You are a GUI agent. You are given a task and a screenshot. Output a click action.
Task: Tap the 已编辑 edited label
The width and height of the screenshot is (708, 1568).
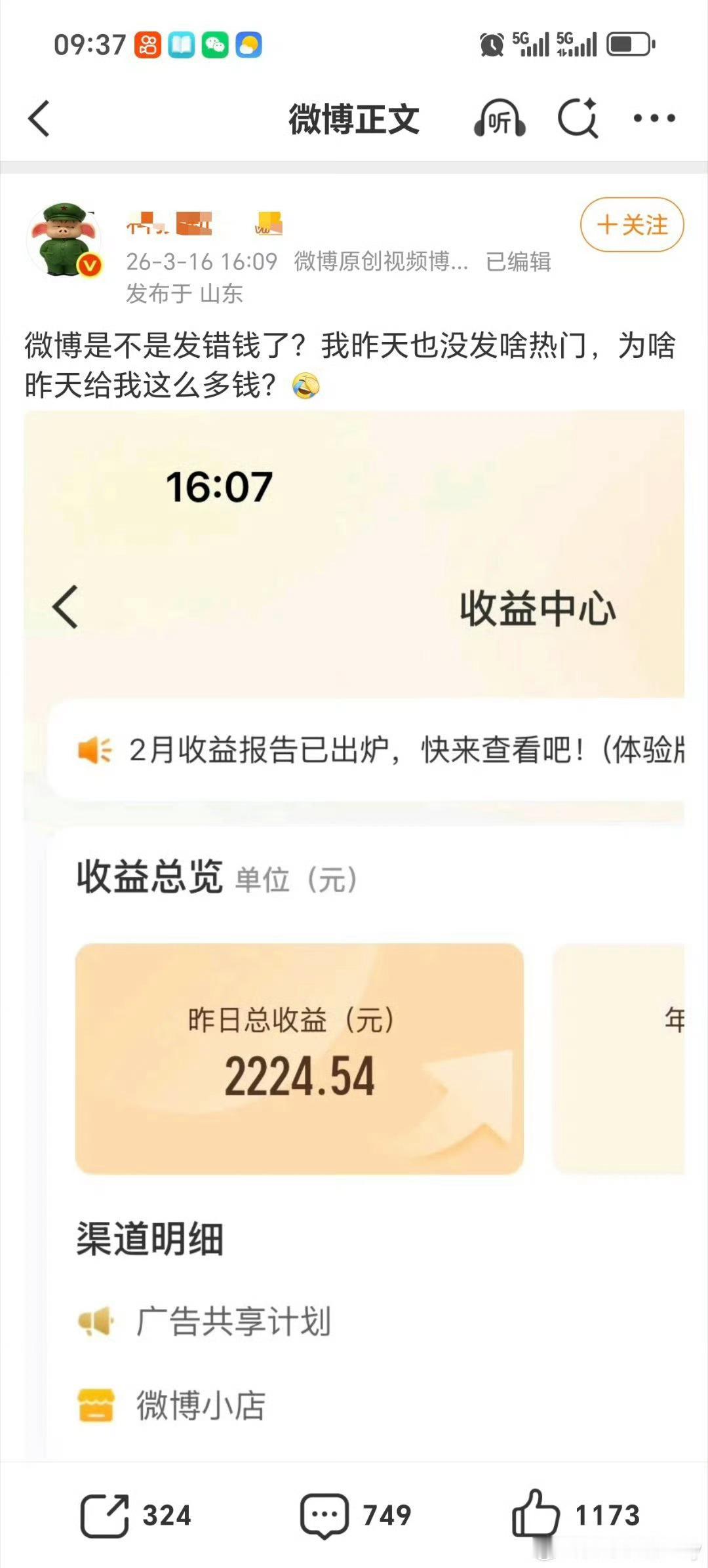(x=519, y=262)
